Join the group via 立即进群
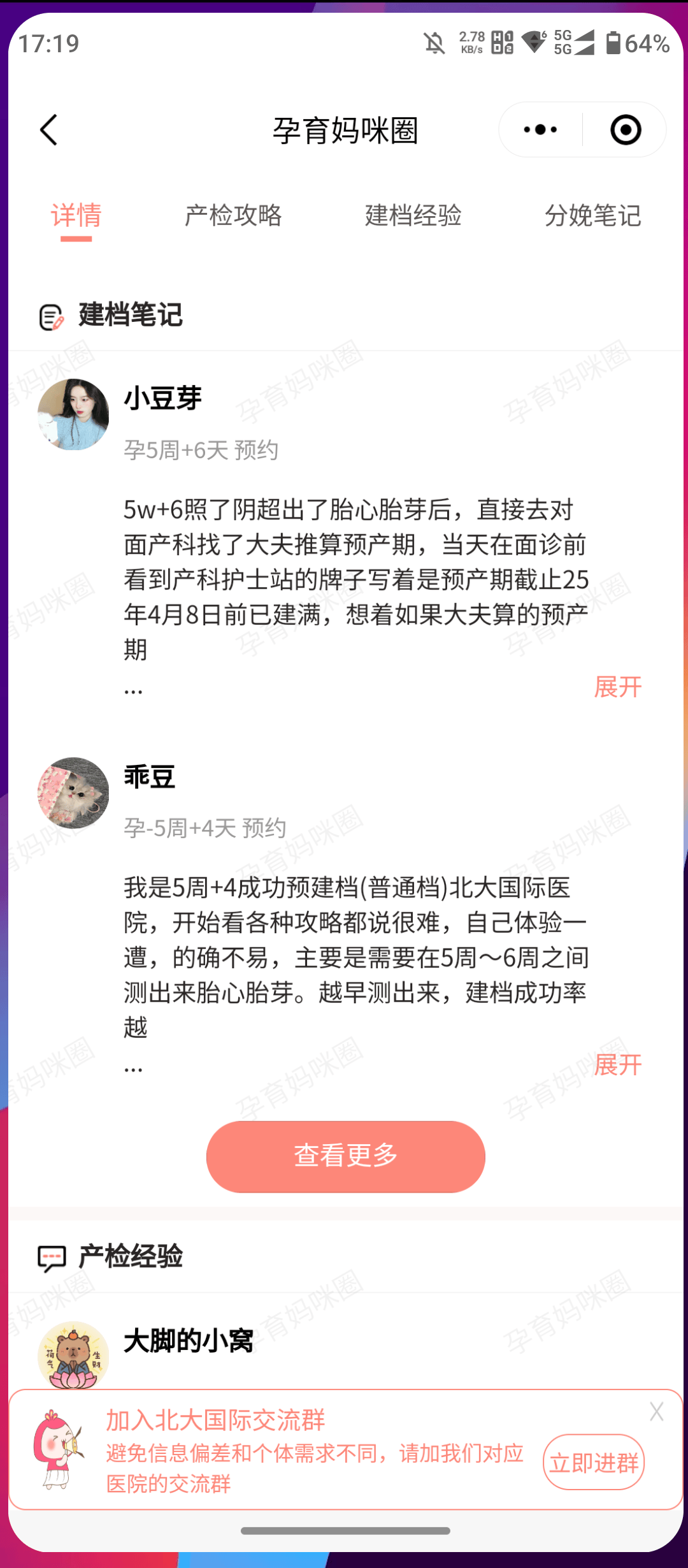688x1568 pixels. coord(593,1462)
